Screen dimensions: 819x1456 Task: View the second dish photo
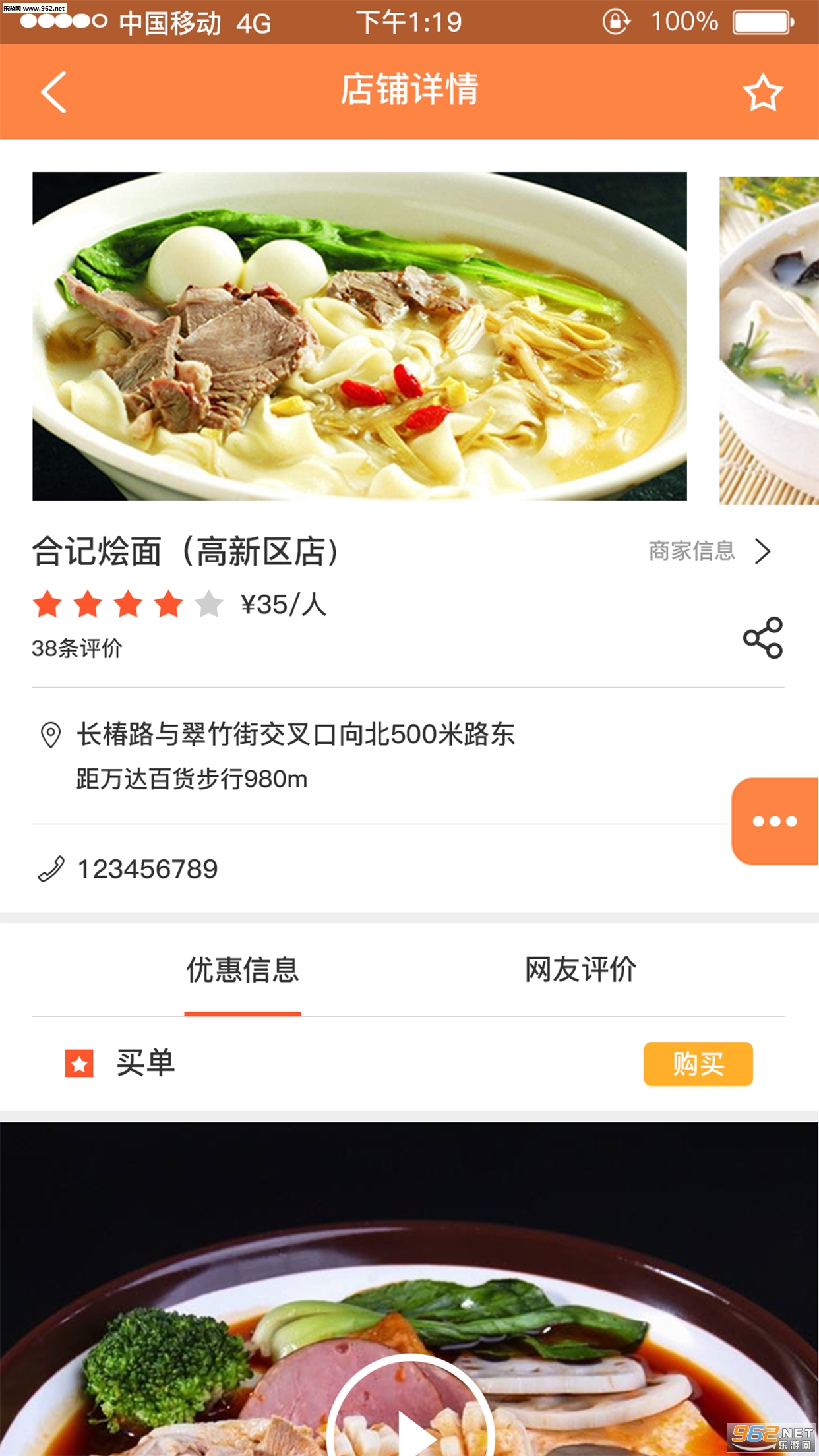tap(769, 340)
